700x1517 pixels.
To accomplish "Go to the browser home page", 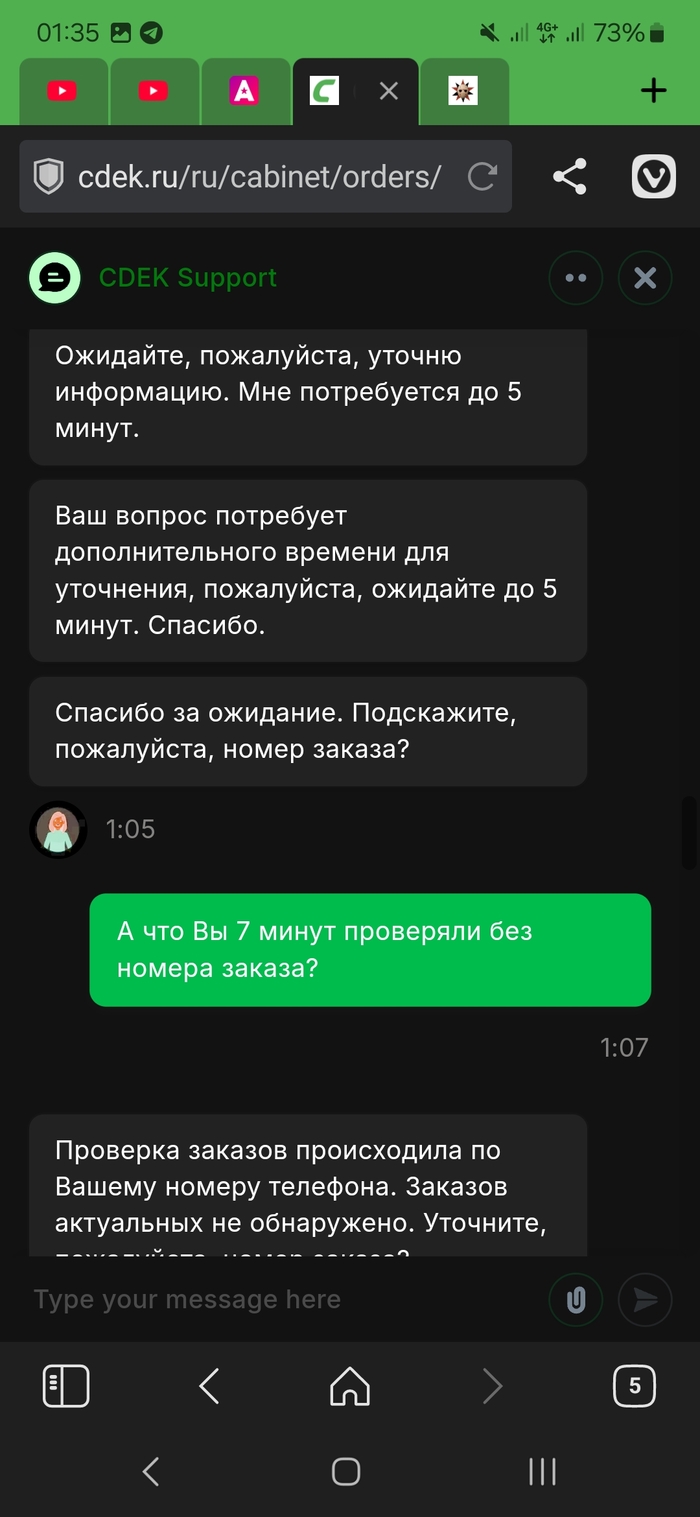I will tap(350, 1387).
